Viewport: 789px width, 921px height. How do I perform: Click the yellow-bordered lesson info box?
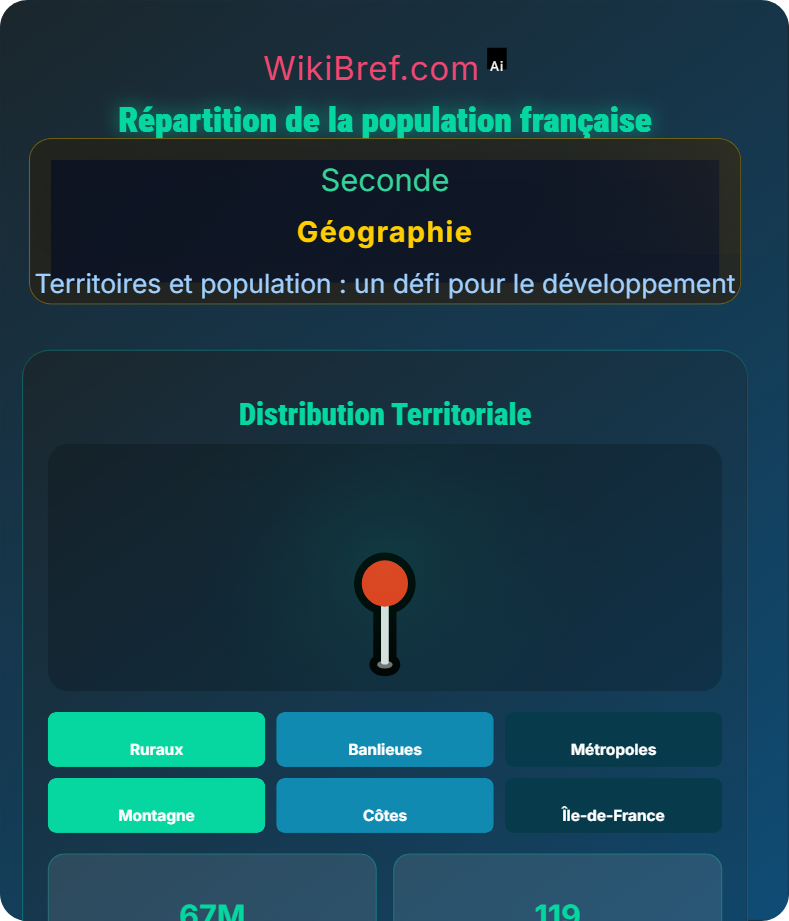[384, 222]
